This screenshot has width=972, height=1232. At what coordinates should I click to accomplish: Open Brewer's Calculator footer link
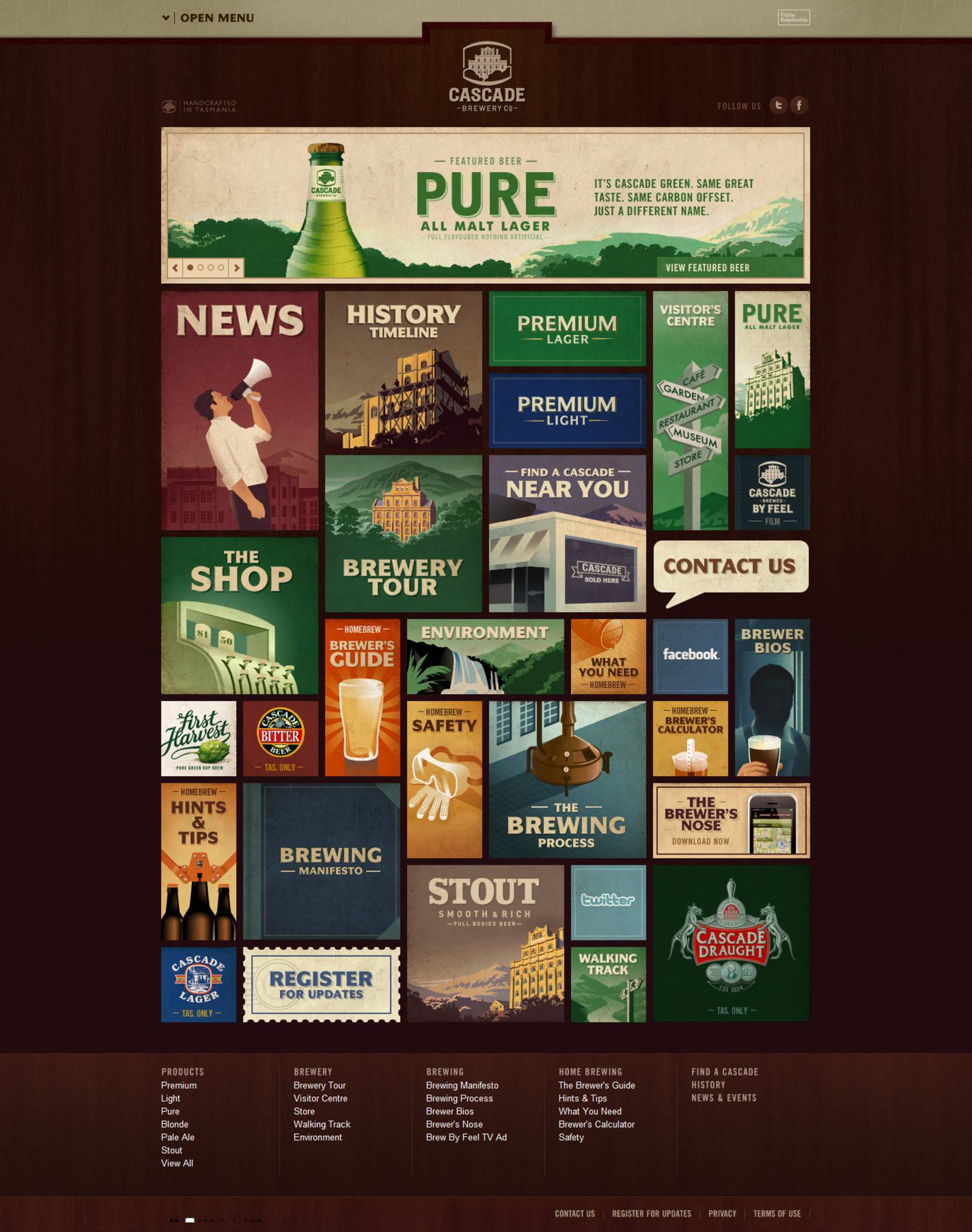pyautogui.click(x=596, y=1124)
